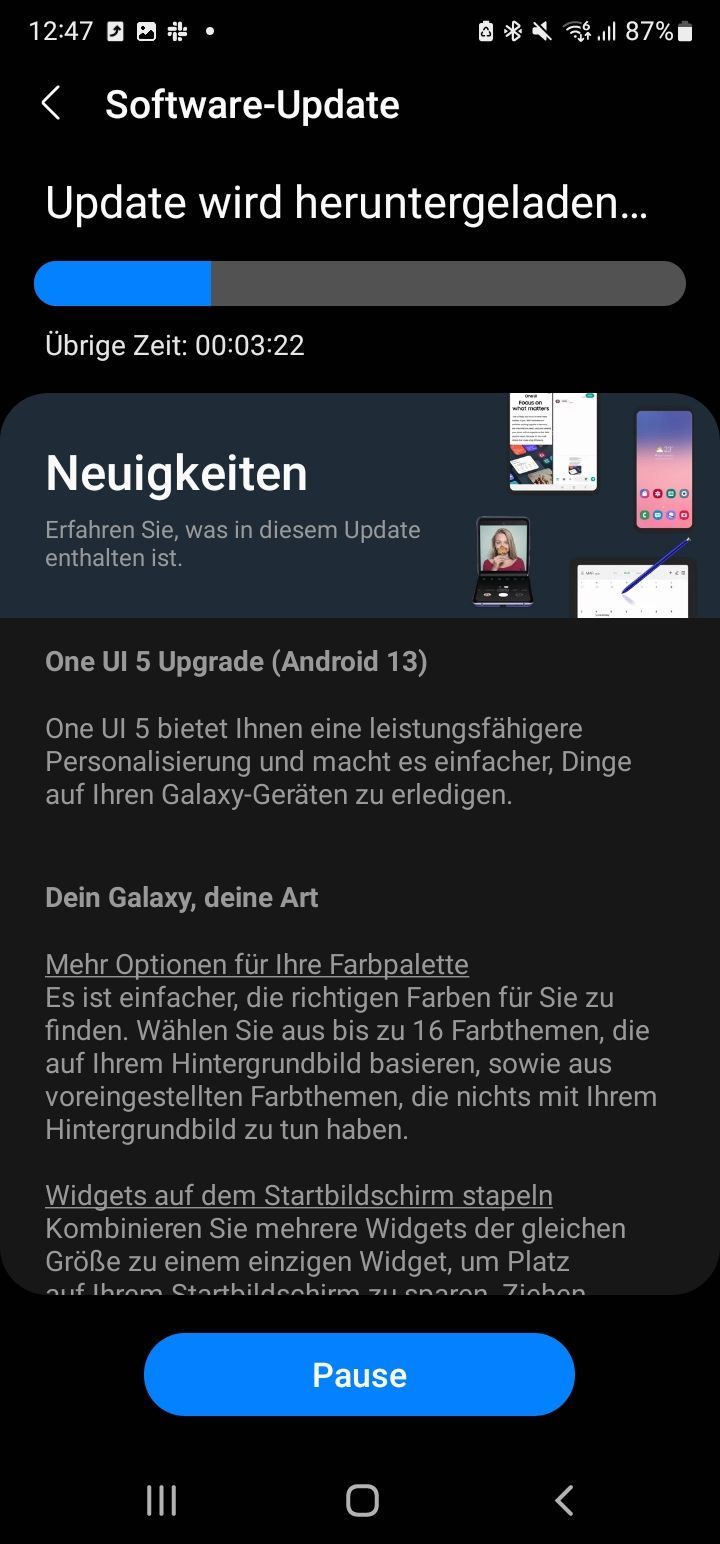Pause the update download
720x1544 pixels.
click(x=359, y=1374)
